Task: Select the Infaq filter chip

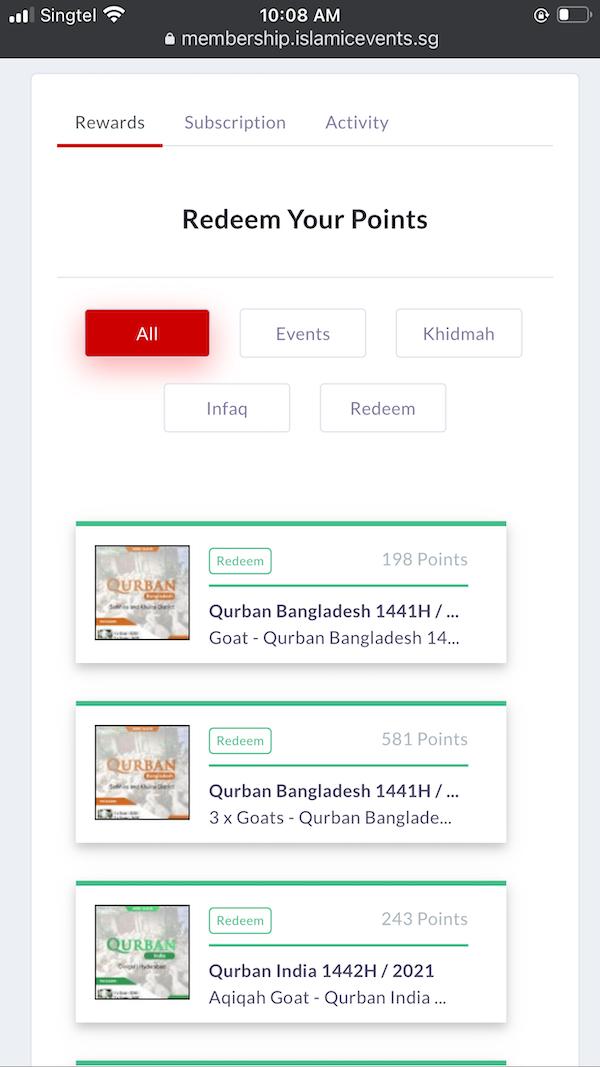Action: [227, 408]
